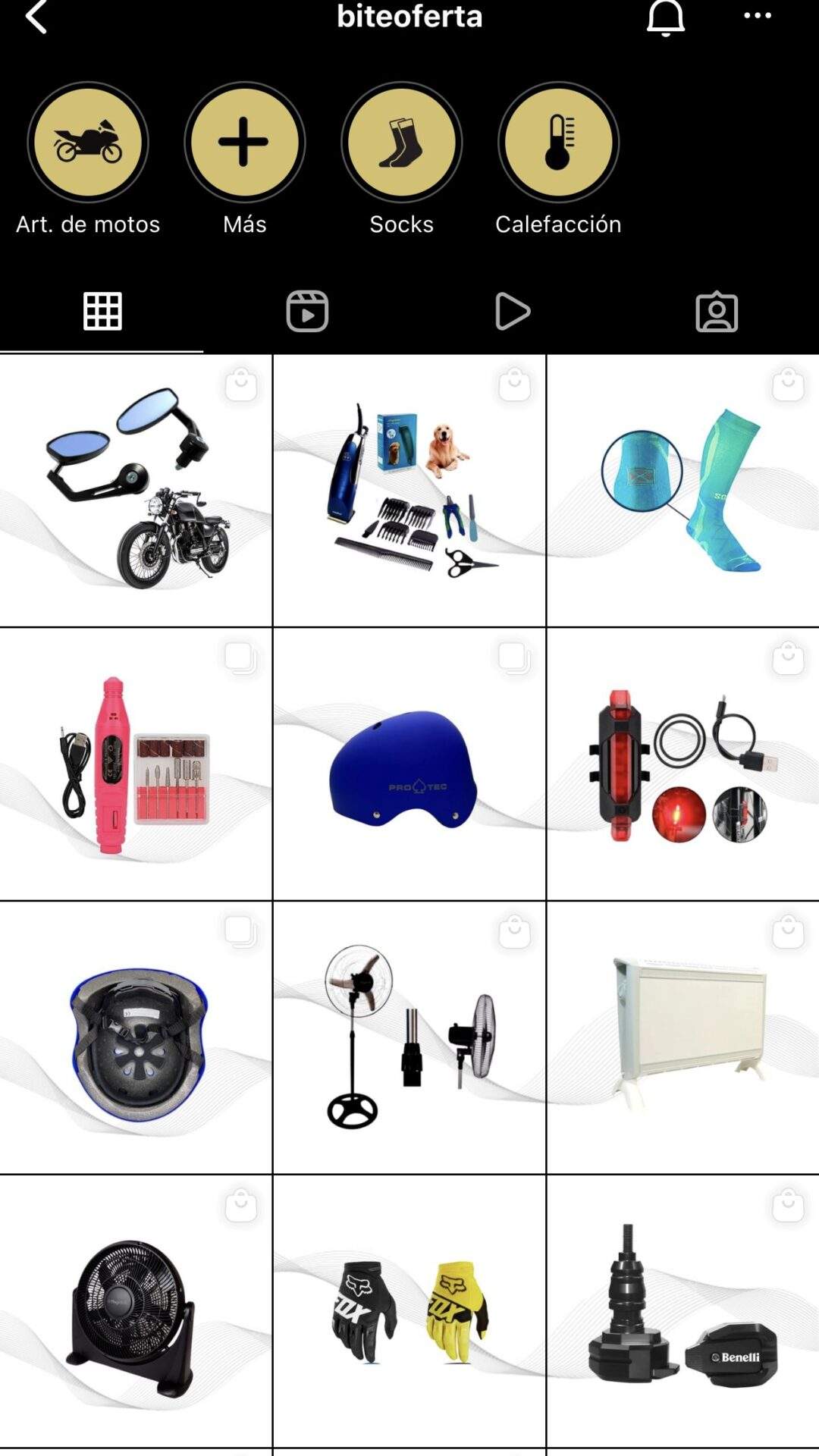The image size is (819, 1456).
Task: Open the Art. de motos highlight
Action: 88,143
